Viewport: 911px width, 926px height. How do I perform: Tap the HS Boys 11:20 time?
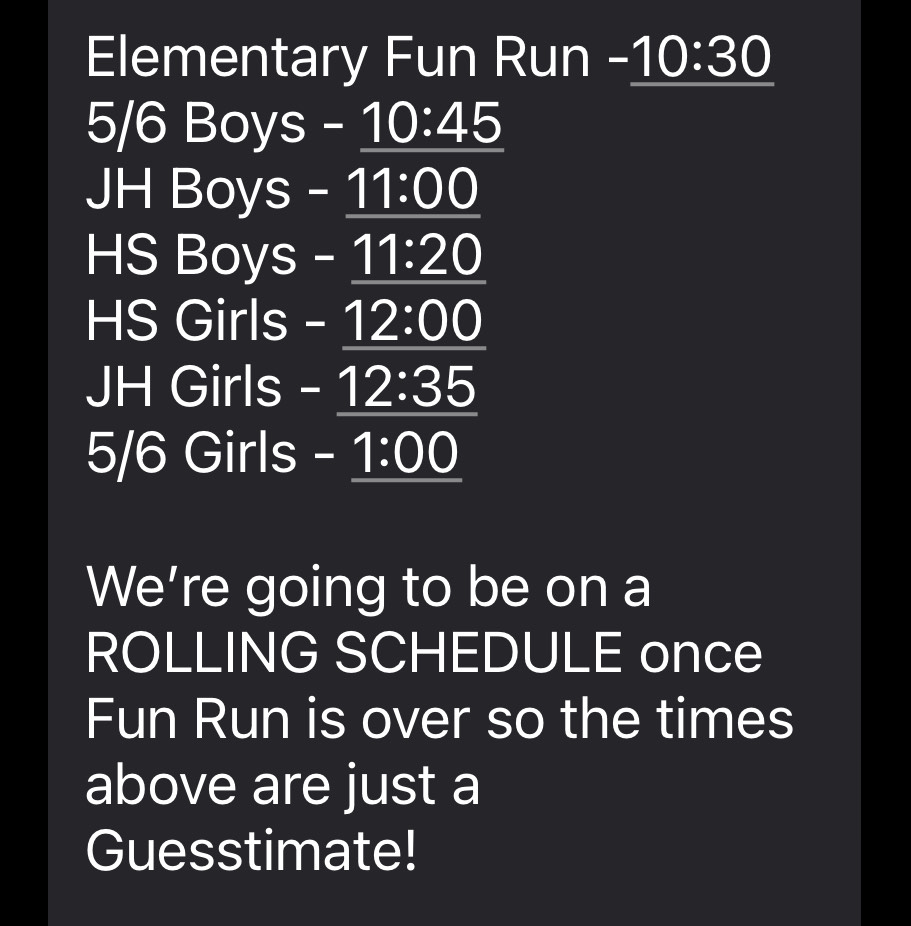[x=417, y=255]
